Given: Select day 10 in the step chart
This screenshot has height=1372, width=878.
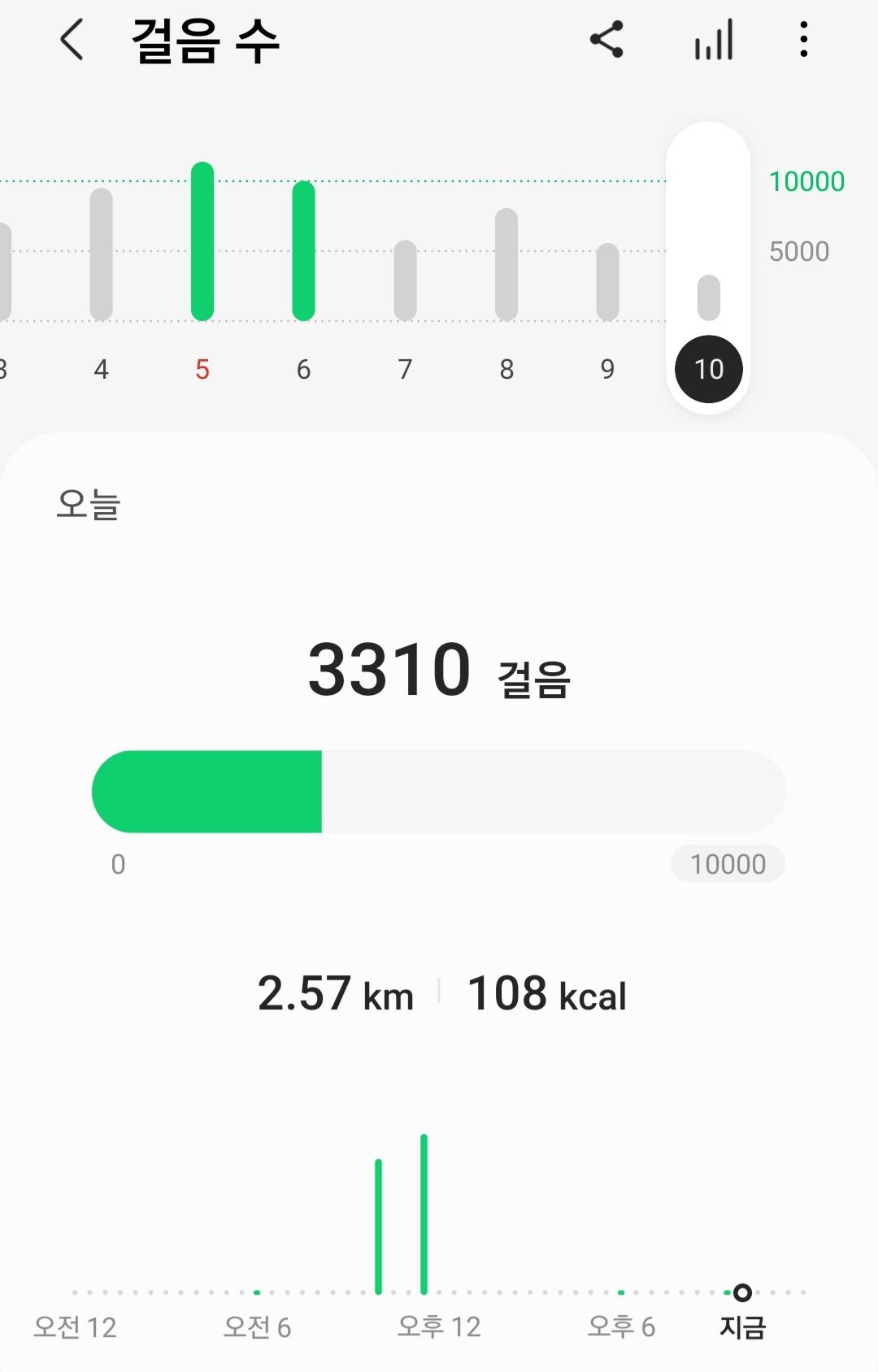Looking at the screenshot, I should click(709, 369).
